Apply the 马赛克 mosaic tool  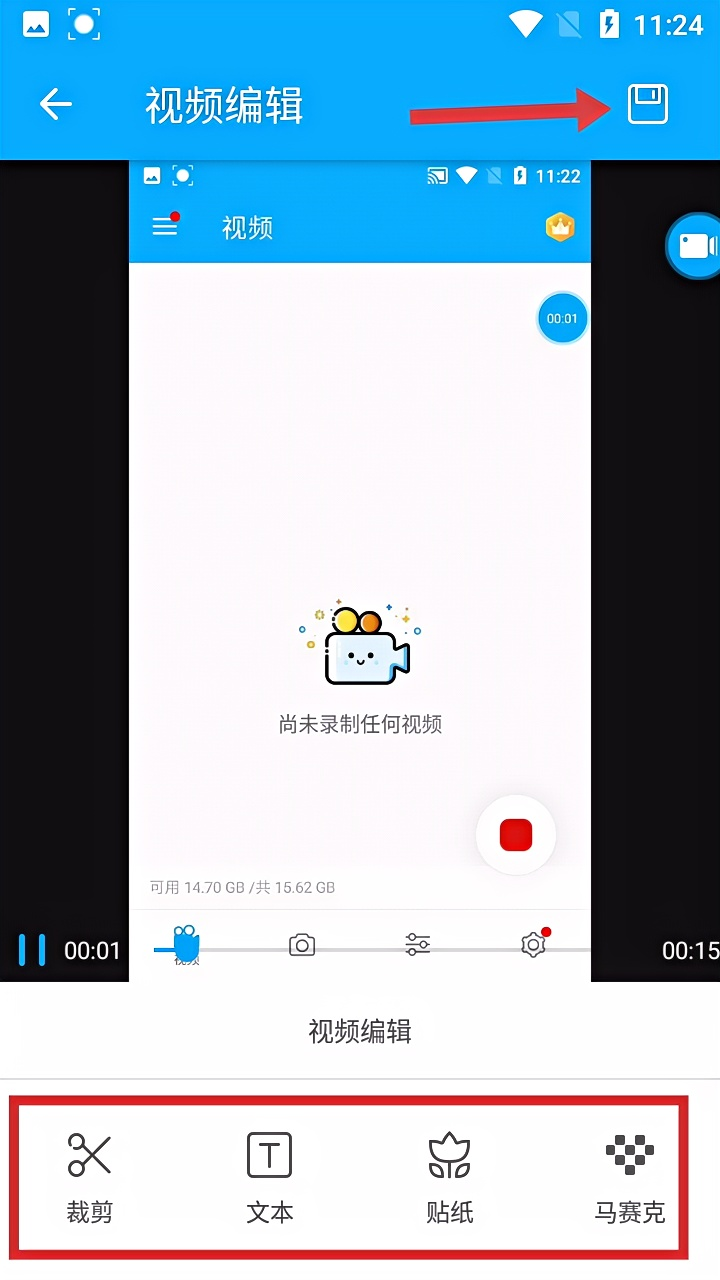point(630,1179)
